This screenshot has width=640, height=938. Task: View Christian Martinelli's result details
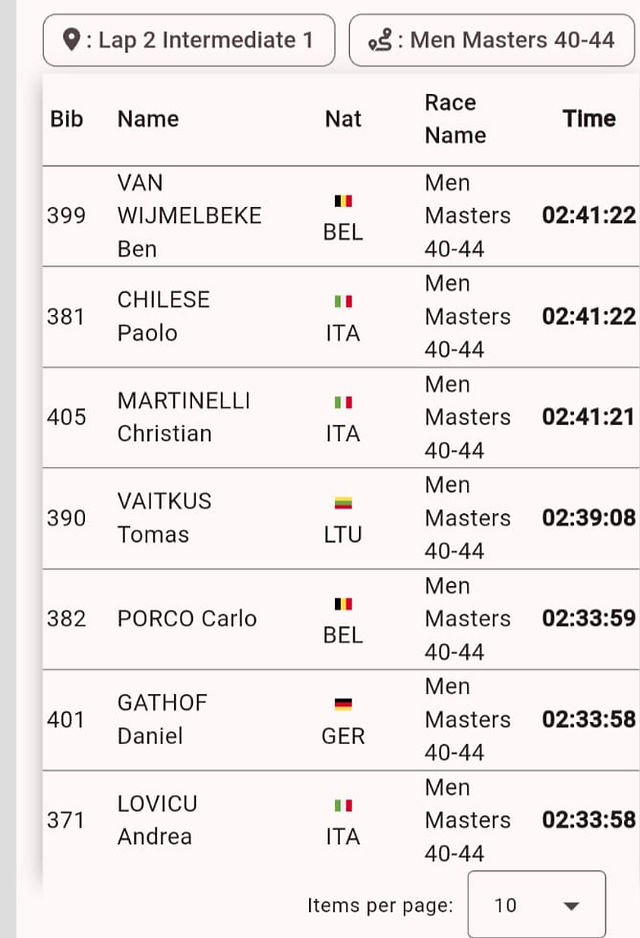pos(341,417)
